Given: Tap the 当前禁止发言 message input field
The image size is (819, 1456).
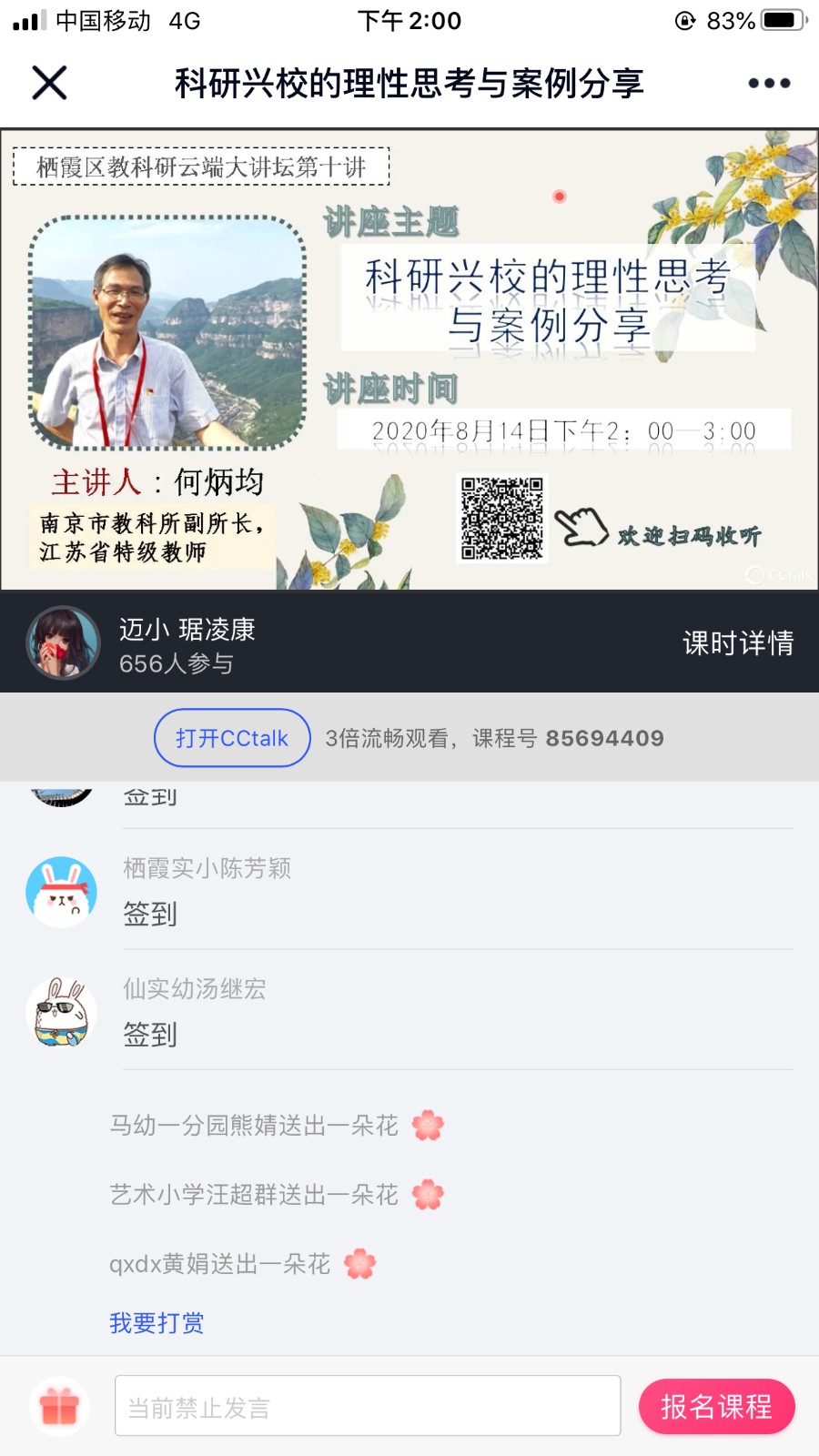Looking at the screenshot, I should (x=368, y=1407).
